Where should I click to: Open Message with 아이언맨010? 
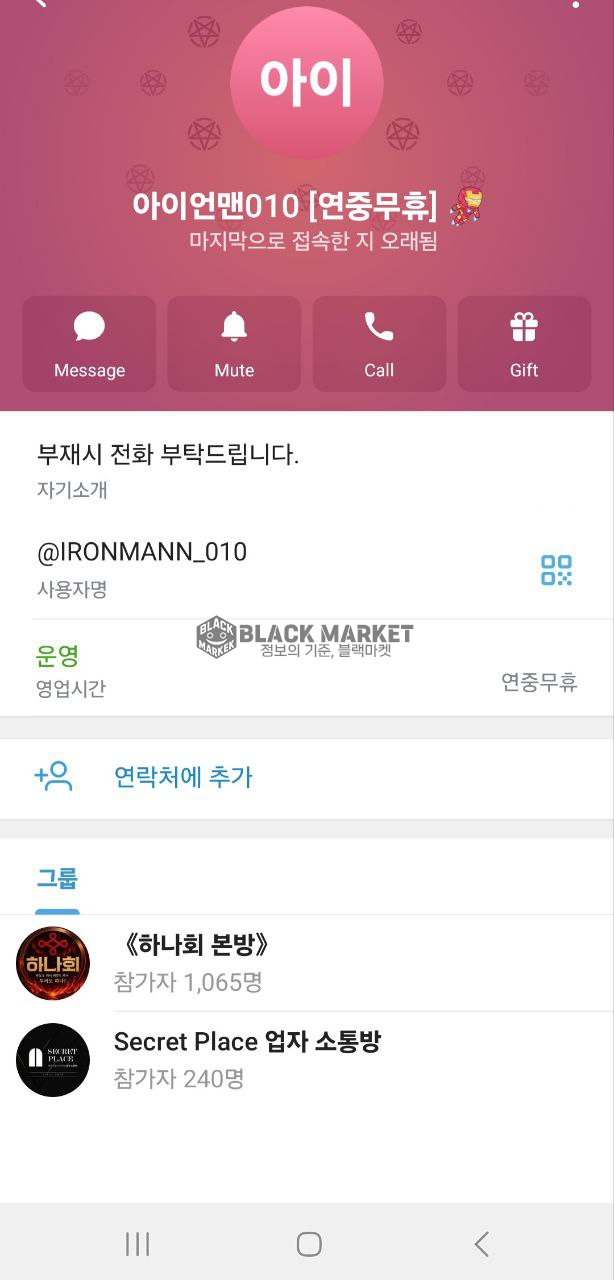pos(89,343)
